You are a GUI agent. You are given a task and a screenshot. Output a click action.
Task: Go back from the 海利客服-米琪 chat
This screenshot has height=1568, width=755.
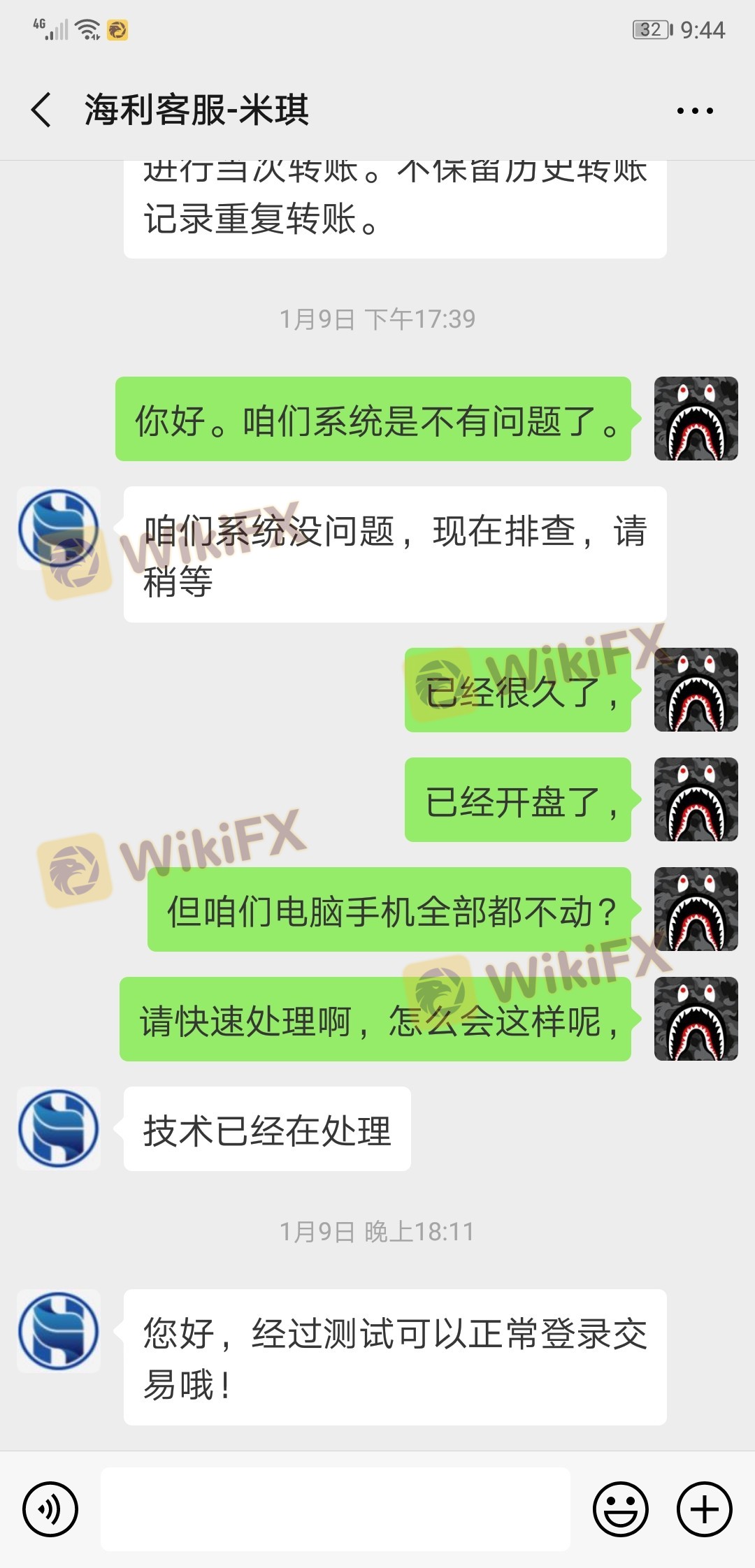point(41,110)
